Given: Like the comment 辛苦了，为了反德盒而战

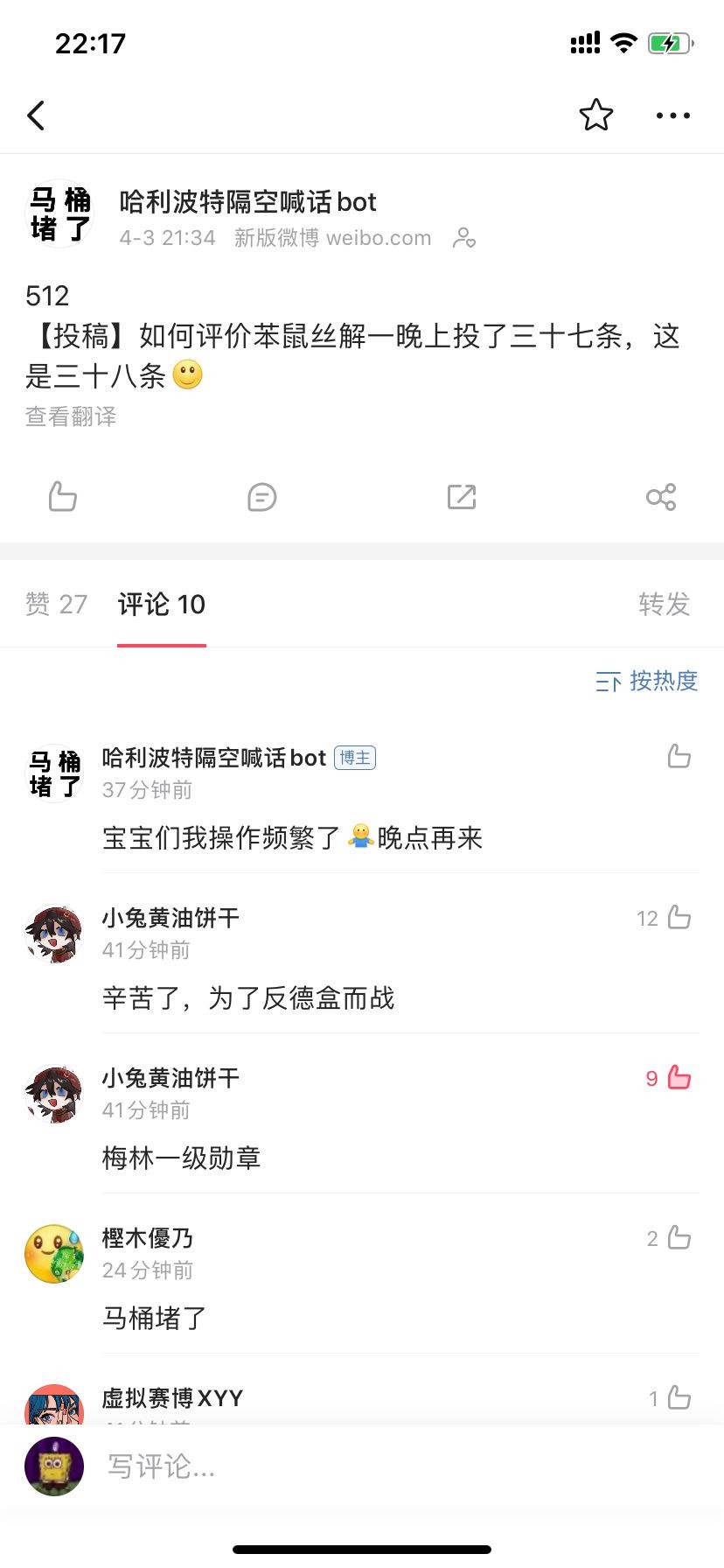Looking at the screenshot, I should [679, 917].
